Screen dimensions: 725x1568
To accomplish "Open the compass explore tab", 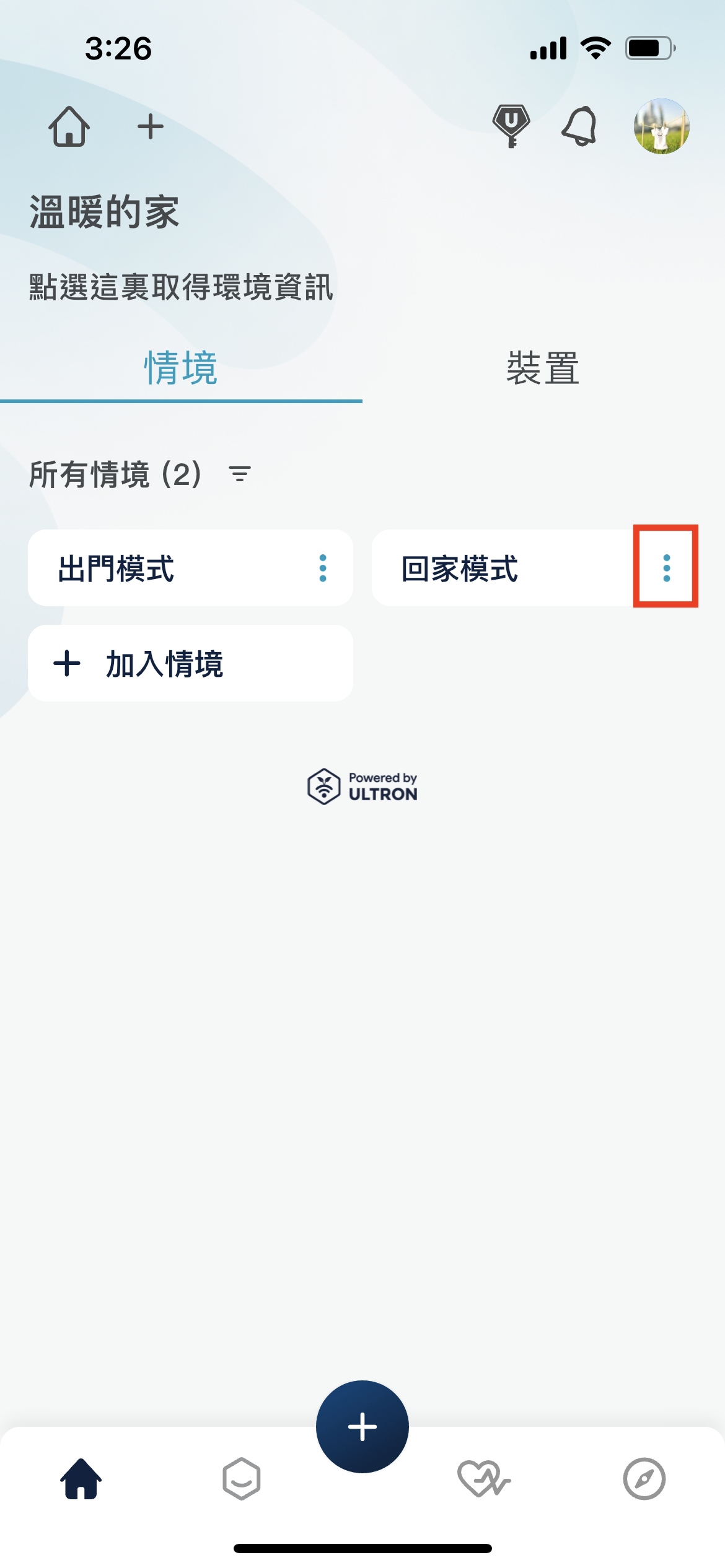I will point(644,1479).
